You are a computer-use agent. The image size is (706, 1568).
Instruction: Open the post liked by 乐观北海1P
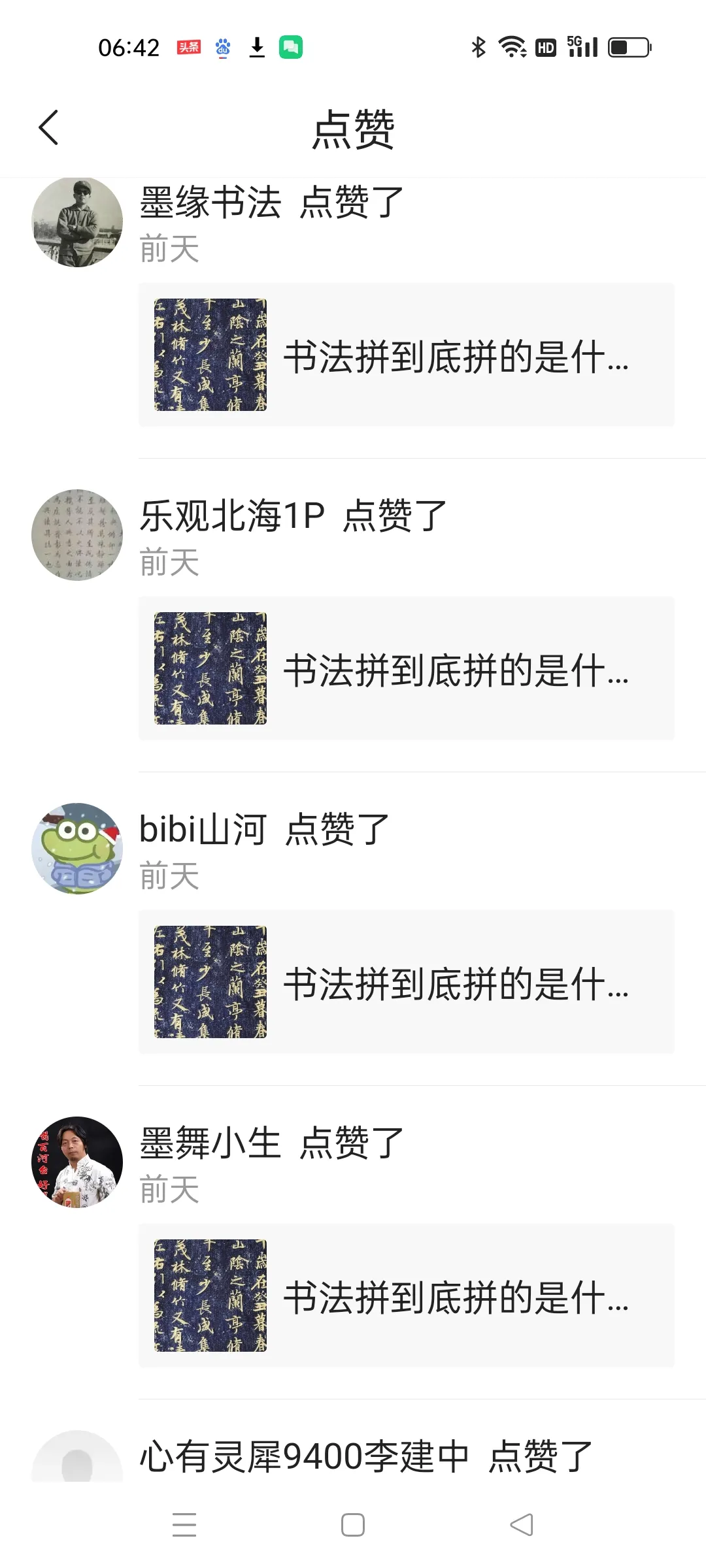pyautogui.click(x=406, y=668)
